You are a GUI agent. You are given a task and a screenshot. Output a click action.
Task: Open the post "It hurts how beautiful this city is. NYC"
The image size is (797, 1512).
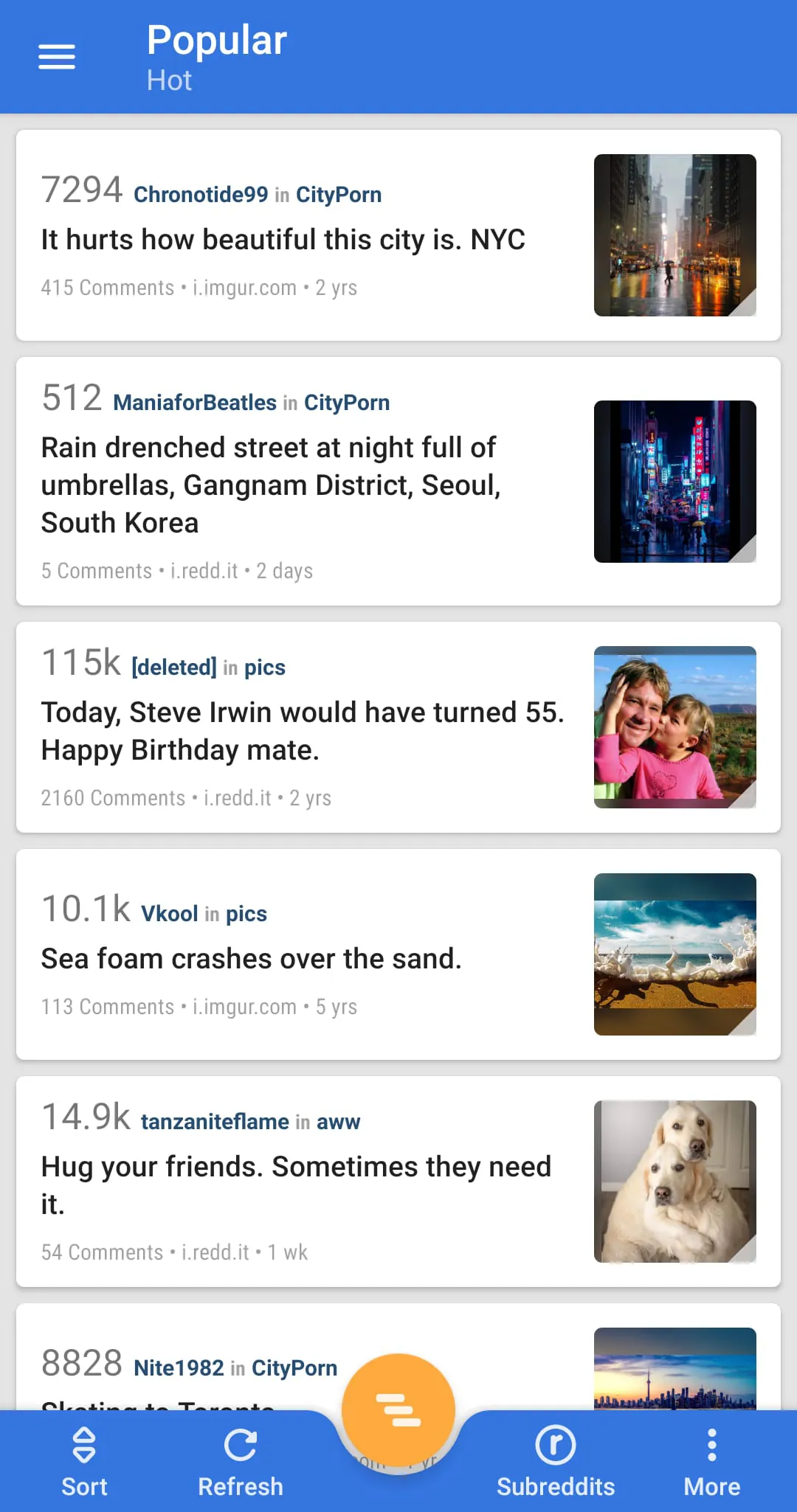coord(283,240)
